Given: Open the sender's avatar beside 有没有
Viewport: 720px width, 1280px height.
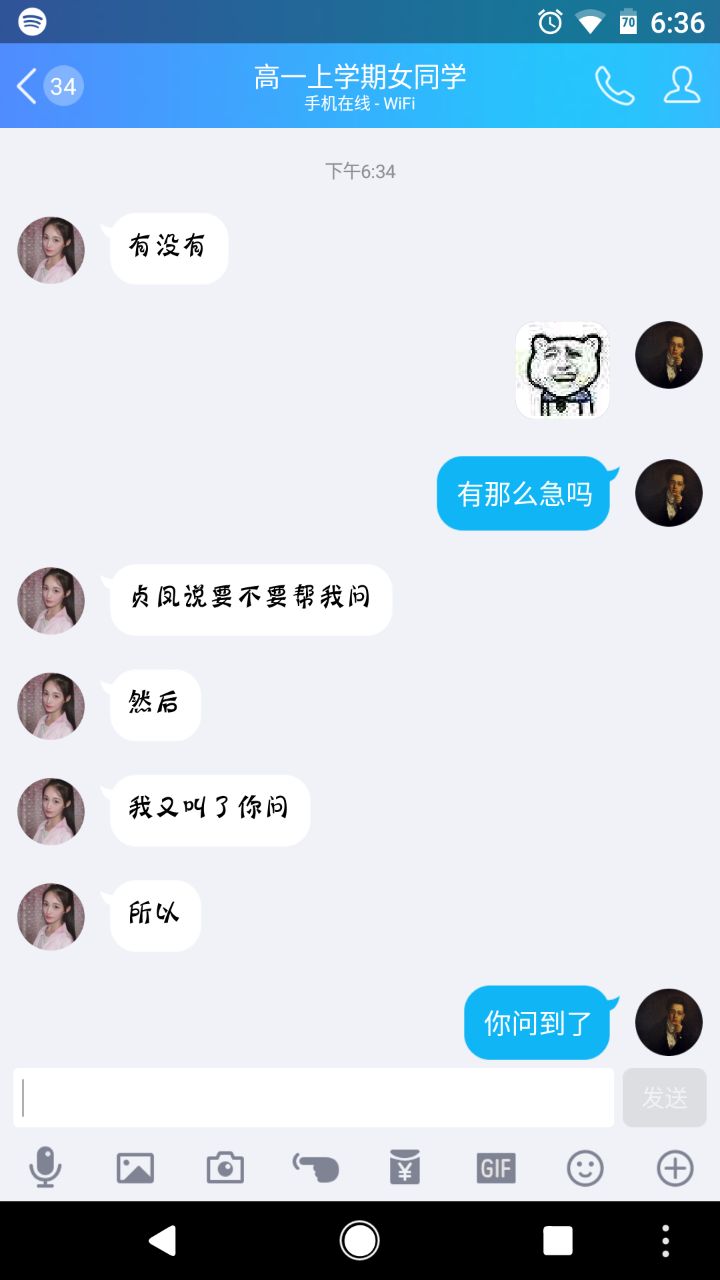Looking at the screenshot, I should pos(51,250).
